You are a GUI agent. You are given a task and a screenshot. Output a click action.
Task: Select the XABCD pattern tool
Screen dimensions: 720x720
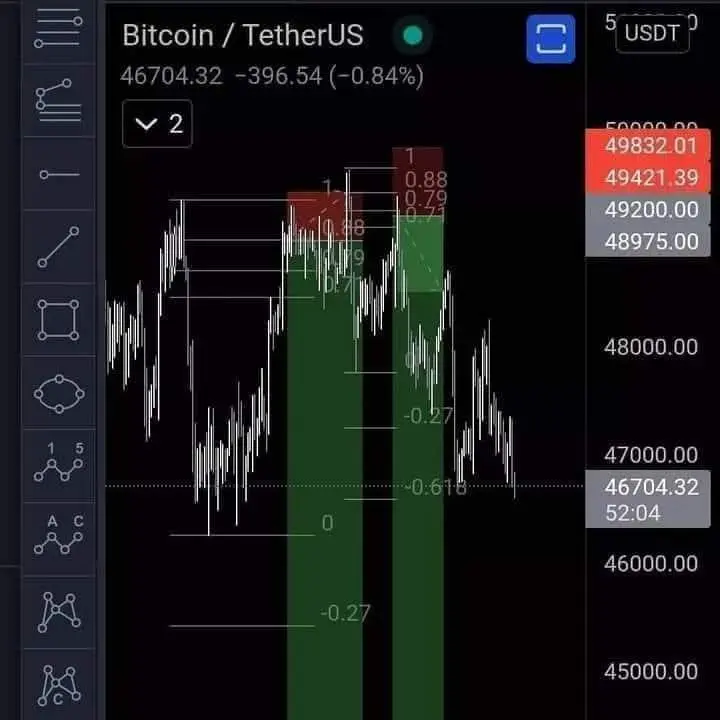point(59,611)
